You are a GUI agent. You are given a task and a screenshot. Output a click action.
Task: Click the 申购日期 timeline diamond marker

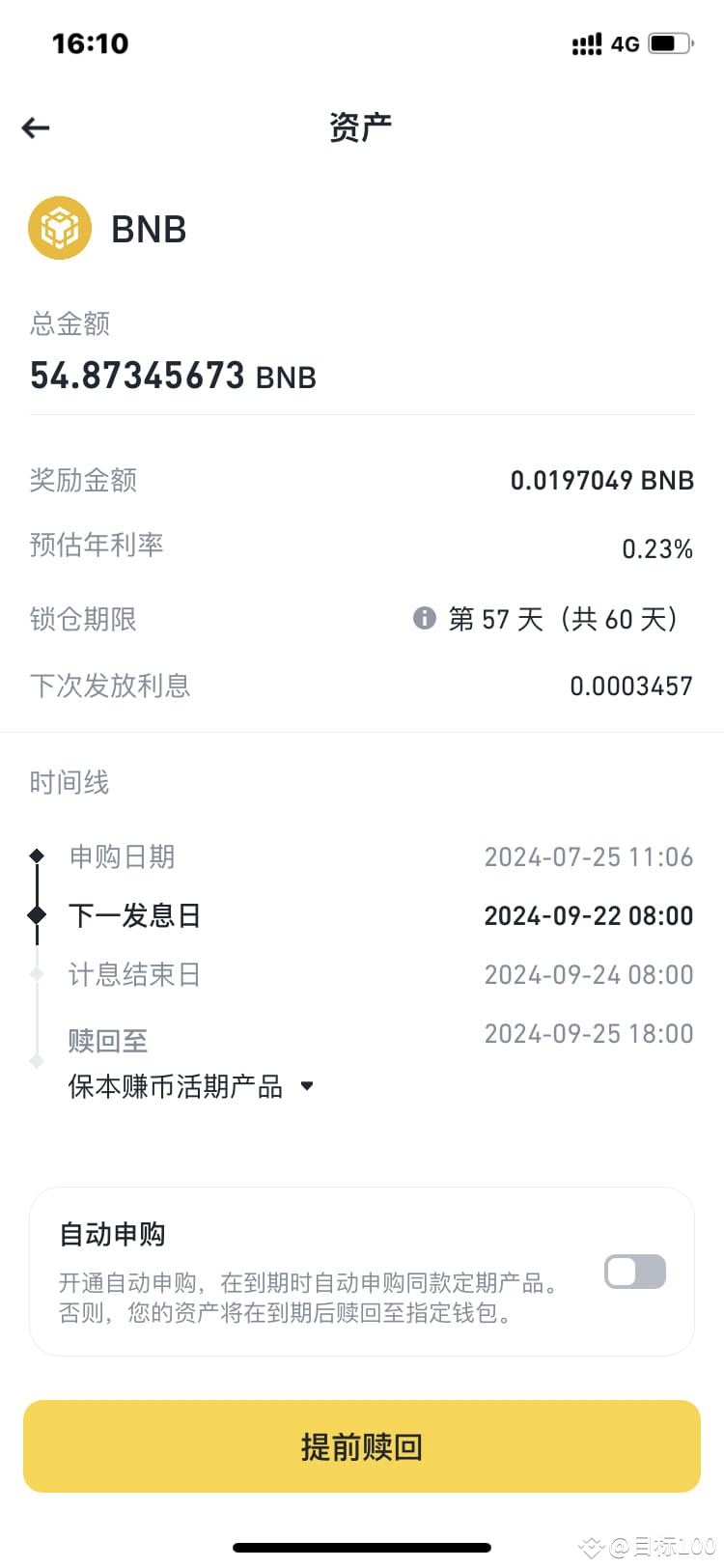point(37,855)
